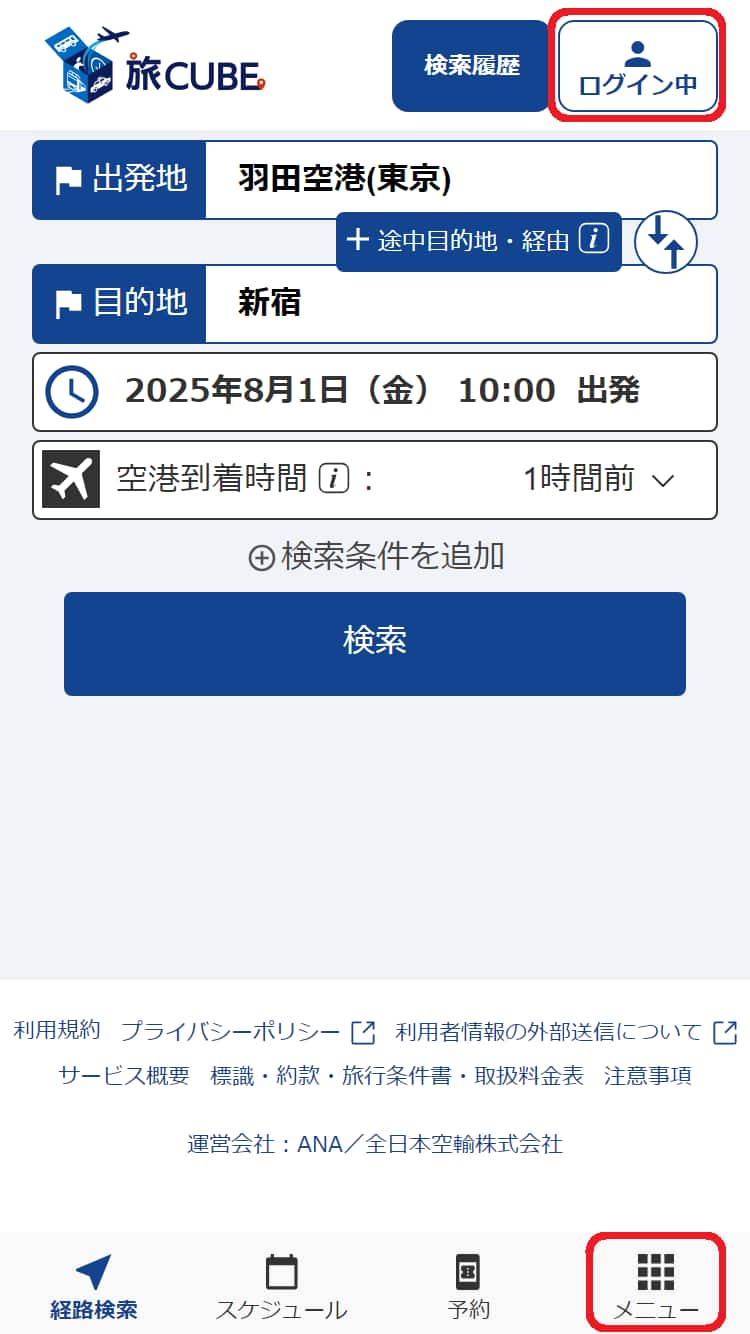Switch to the スケジュール tab

[x=281, y=1288]
